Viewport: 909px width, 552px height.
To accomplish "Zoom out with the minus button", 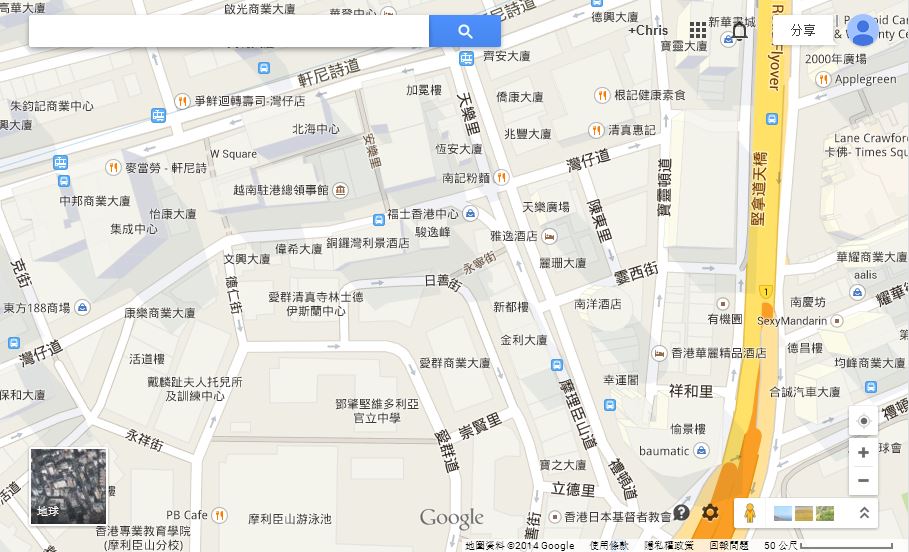I will point(863,480).
